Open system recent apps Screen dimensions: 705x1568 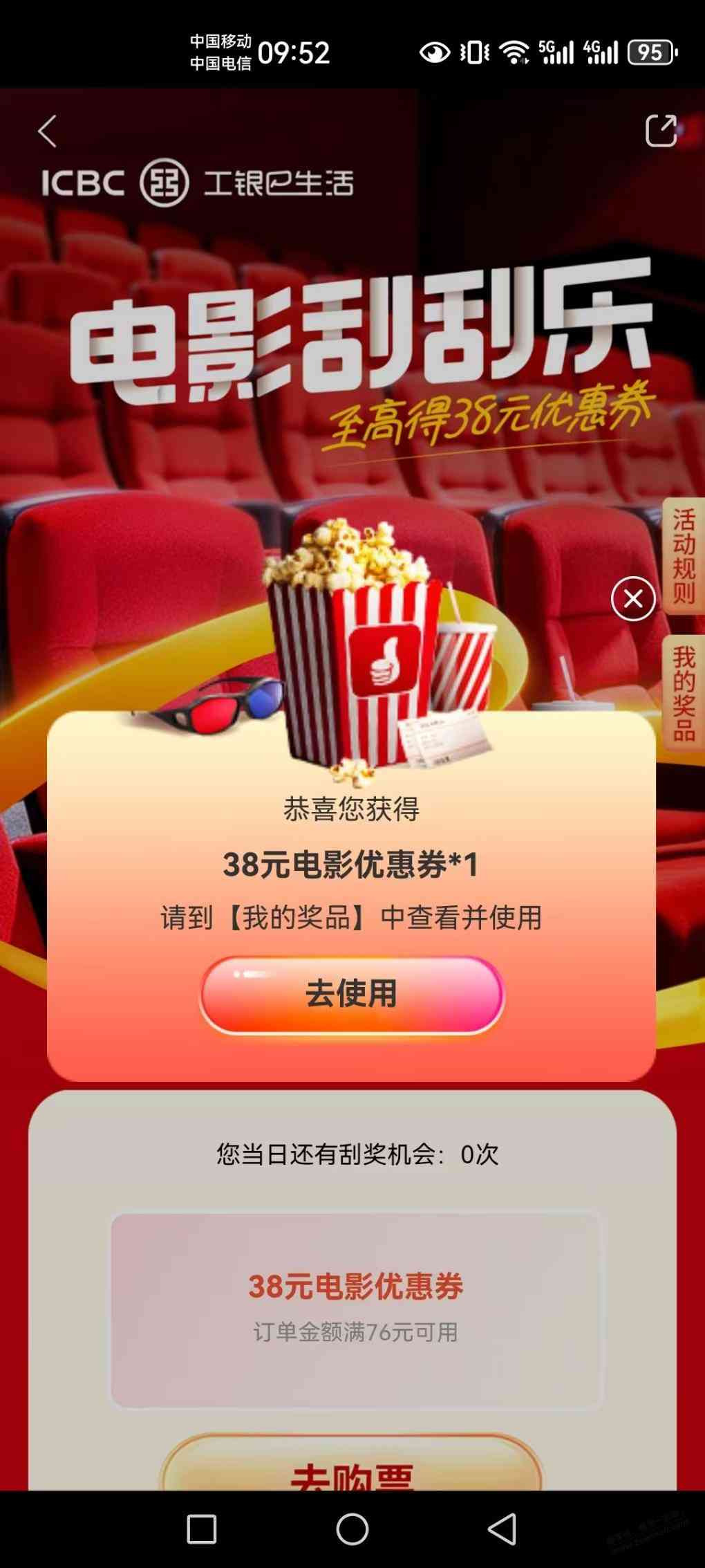tap(202, 1529)
